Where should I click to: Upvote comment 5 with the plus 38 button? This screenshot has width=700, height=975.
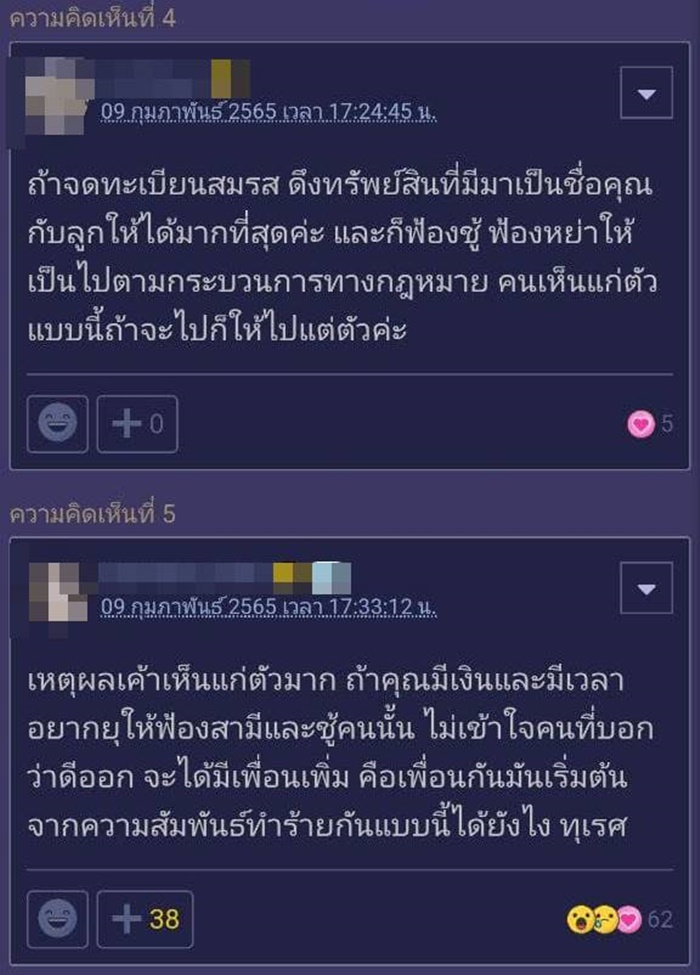[144, 919]
